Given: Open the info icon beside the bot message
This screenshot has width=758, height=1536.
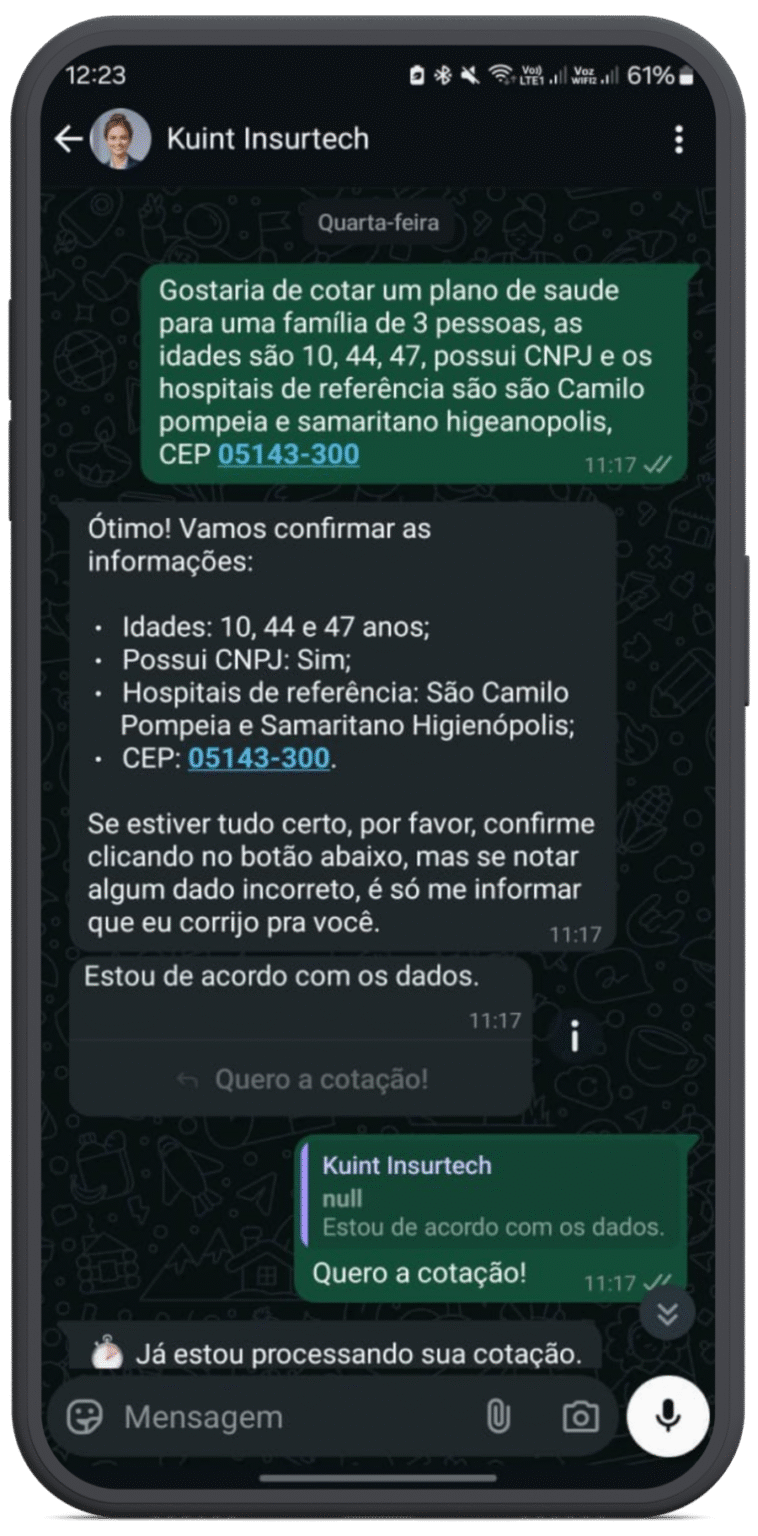Looking at the screenshot, I should tap(575, 1037).
